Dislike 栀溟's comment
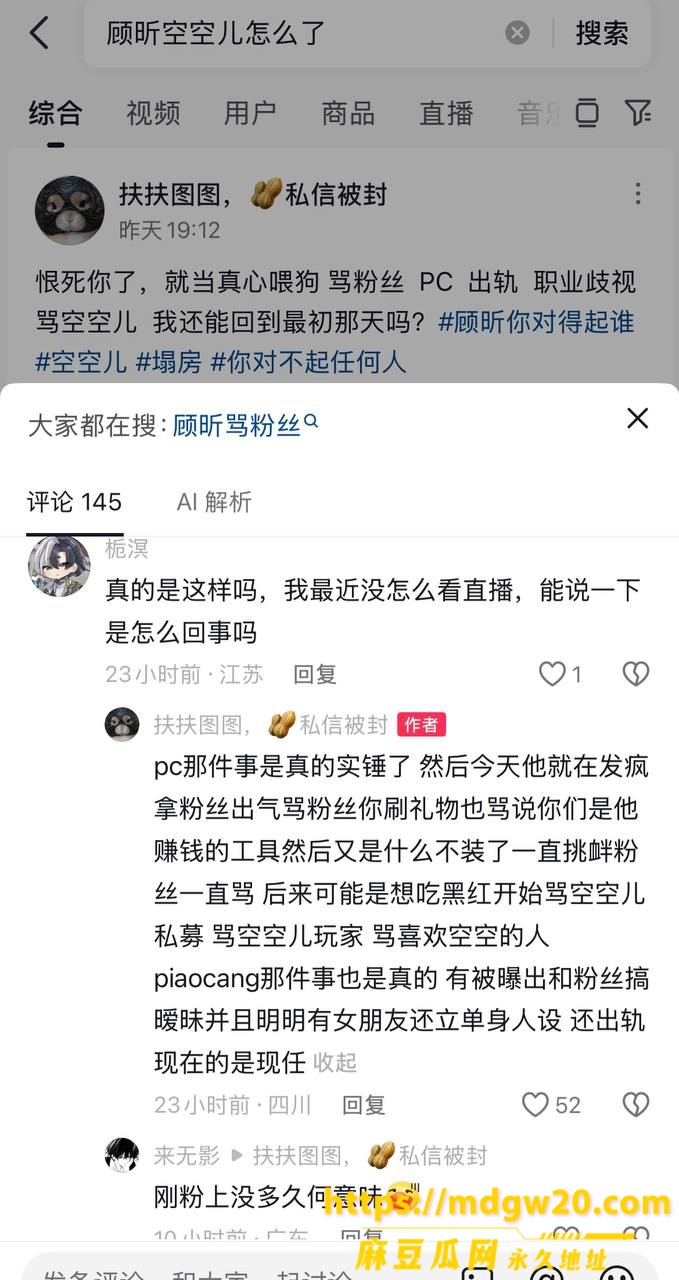This screenshot has width=679, height=1280. point(636,674)
